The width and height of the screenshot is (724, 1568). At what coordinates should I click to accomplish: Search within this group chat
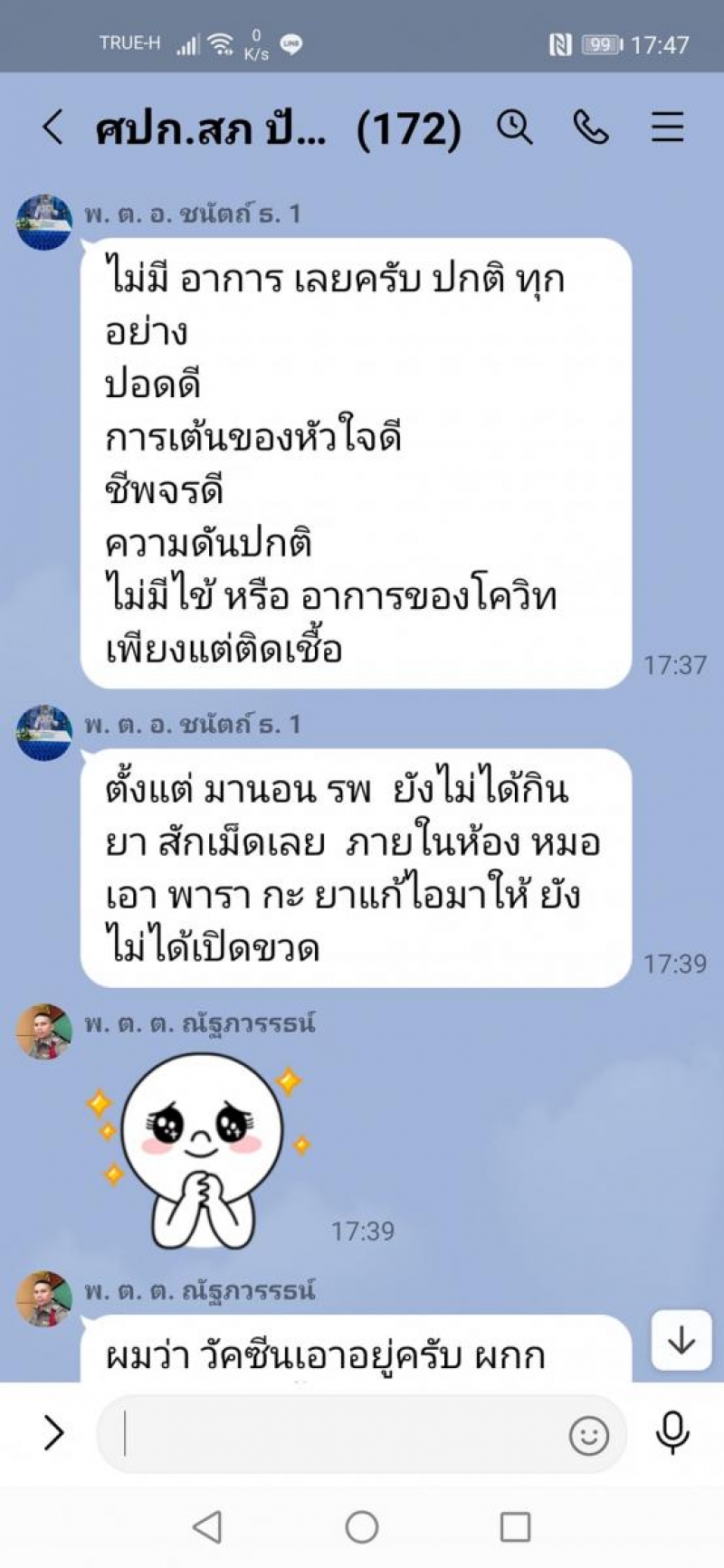pyautogui.click(x=514, y=128)
